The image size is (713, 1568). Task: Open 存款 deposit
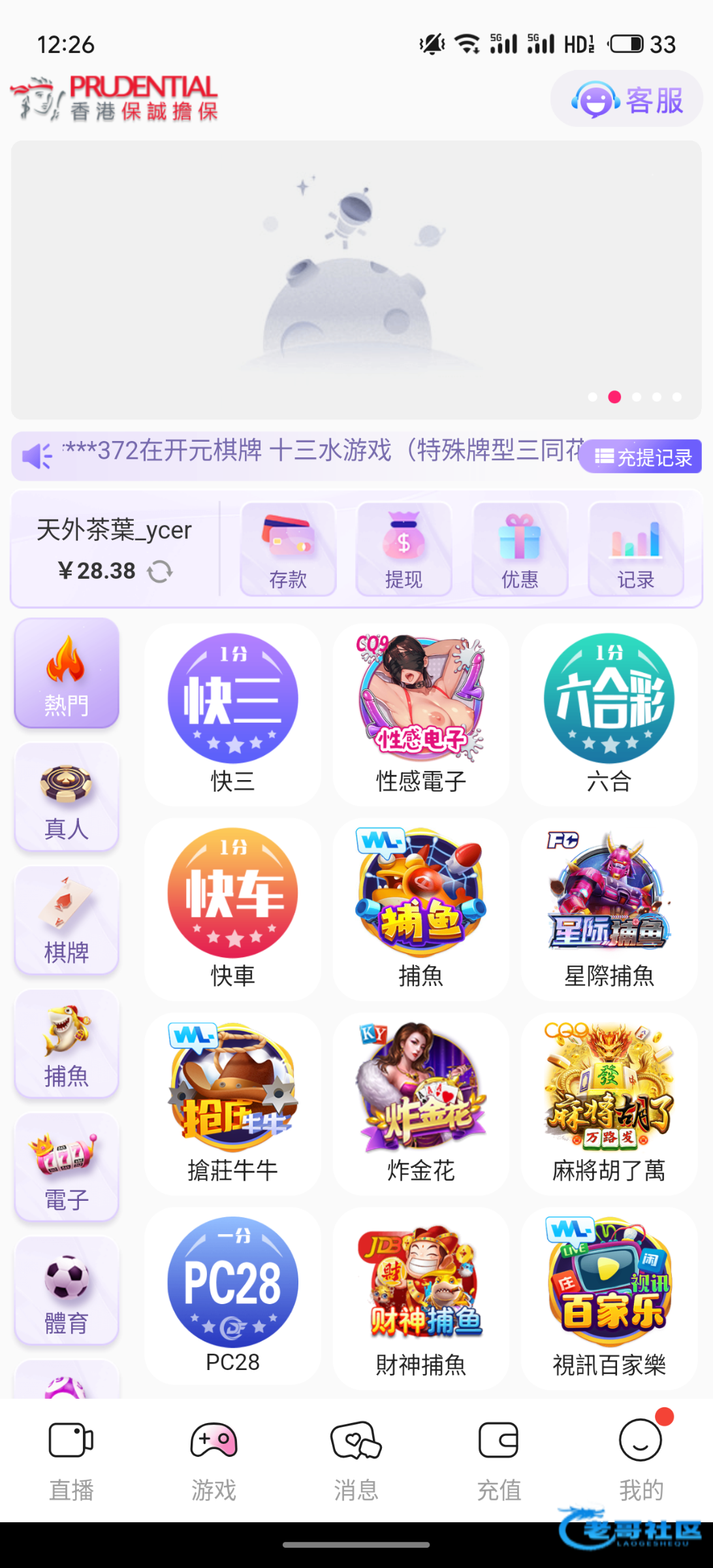pyautogui.click(x=288, y=549)
